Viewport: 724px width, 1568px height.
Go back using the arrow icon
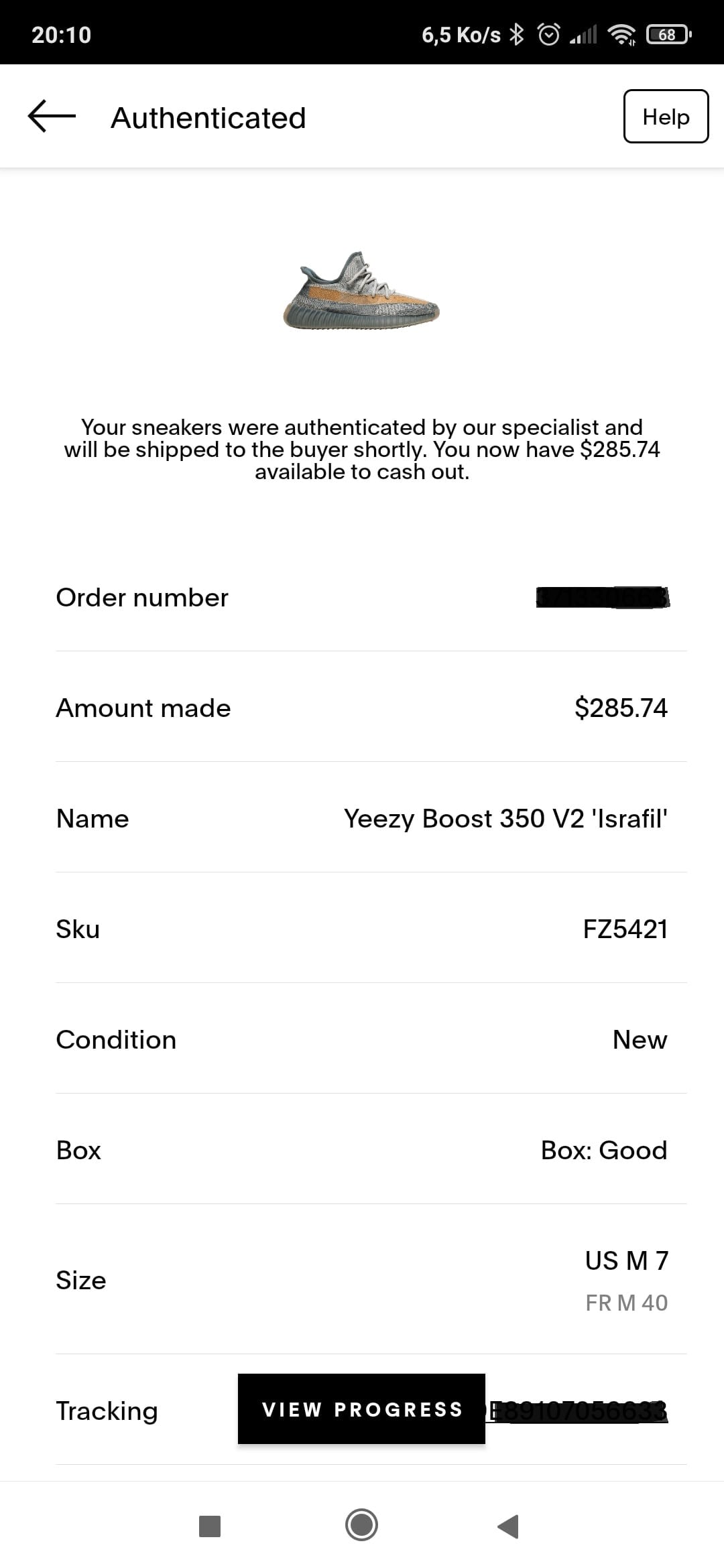[x=52, y=117]
